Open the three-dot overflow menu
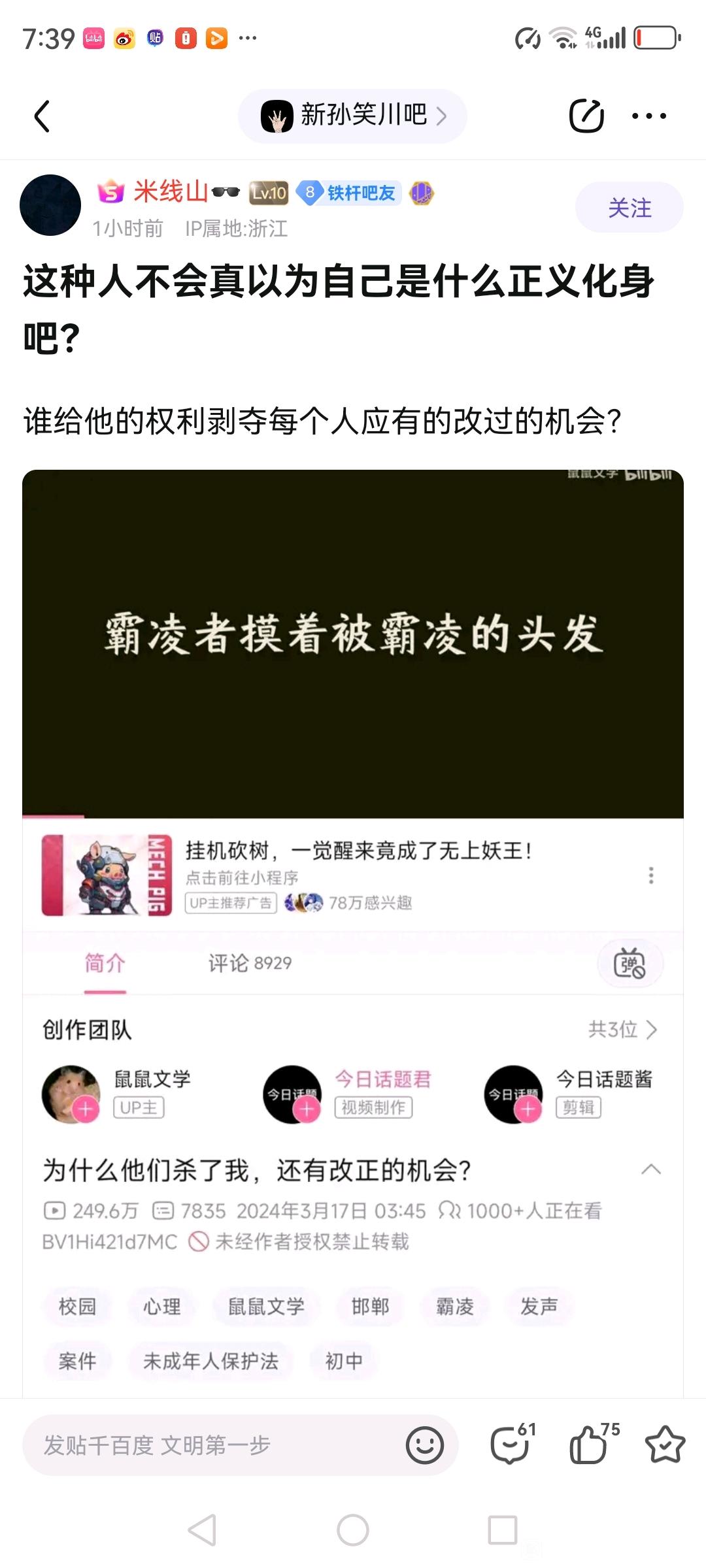The width and height of the screenshot is (706, 1568). pyautogui.click(x=648, y=116)
